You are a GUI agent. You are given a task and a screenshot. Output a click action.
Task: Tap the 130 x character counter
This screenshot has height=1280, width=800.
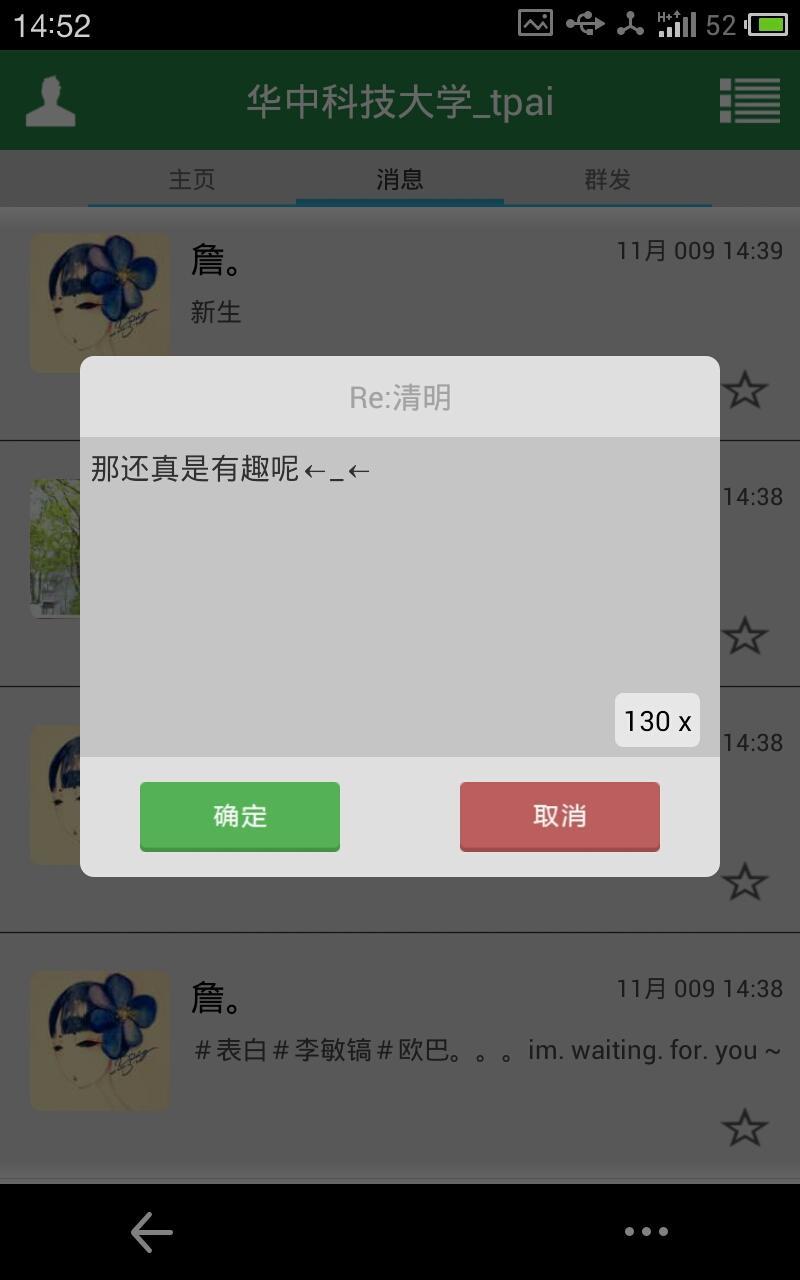tap(657, 720)
